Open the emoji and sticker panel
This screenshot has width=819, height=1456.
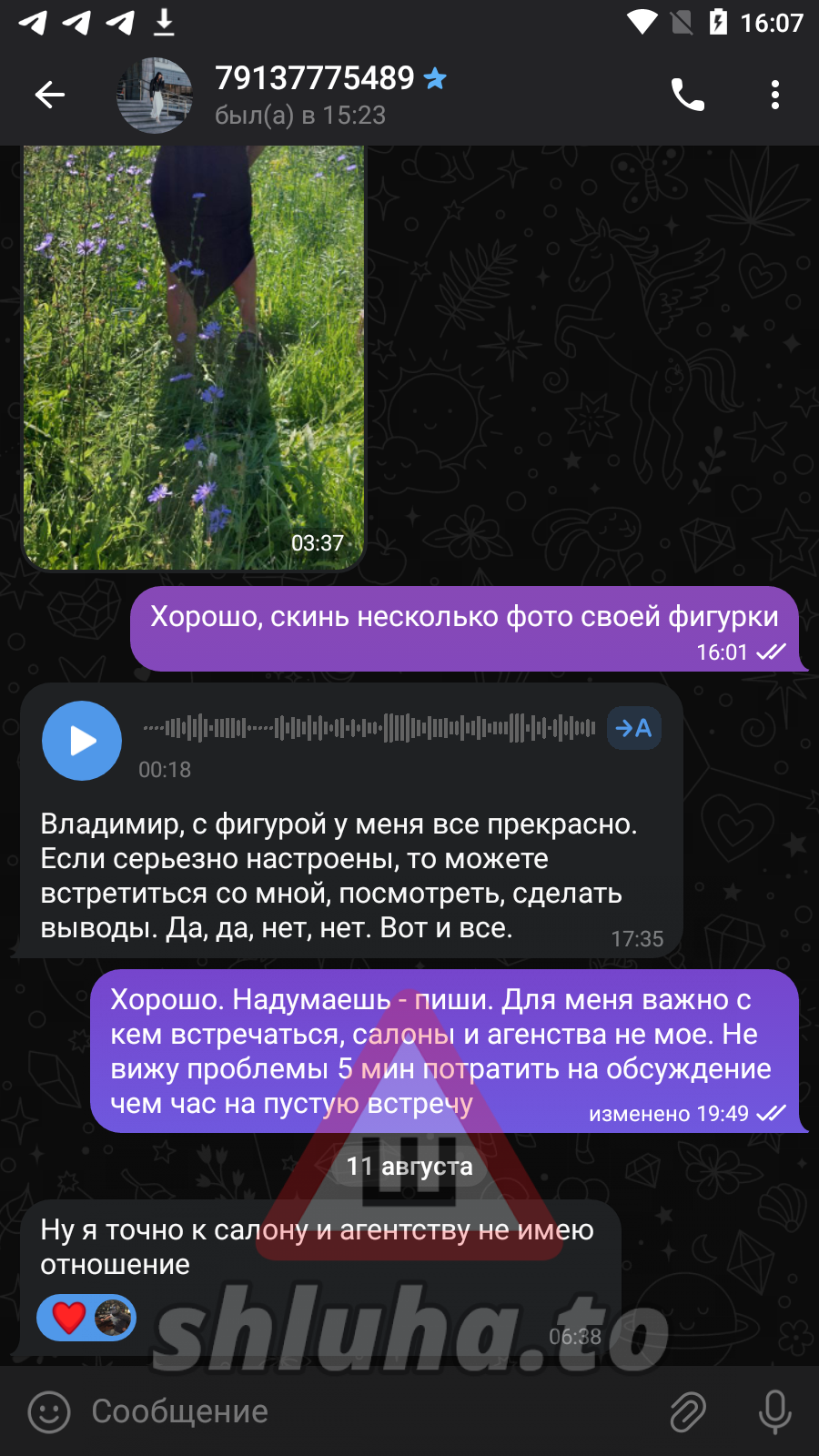[49, 1411]
